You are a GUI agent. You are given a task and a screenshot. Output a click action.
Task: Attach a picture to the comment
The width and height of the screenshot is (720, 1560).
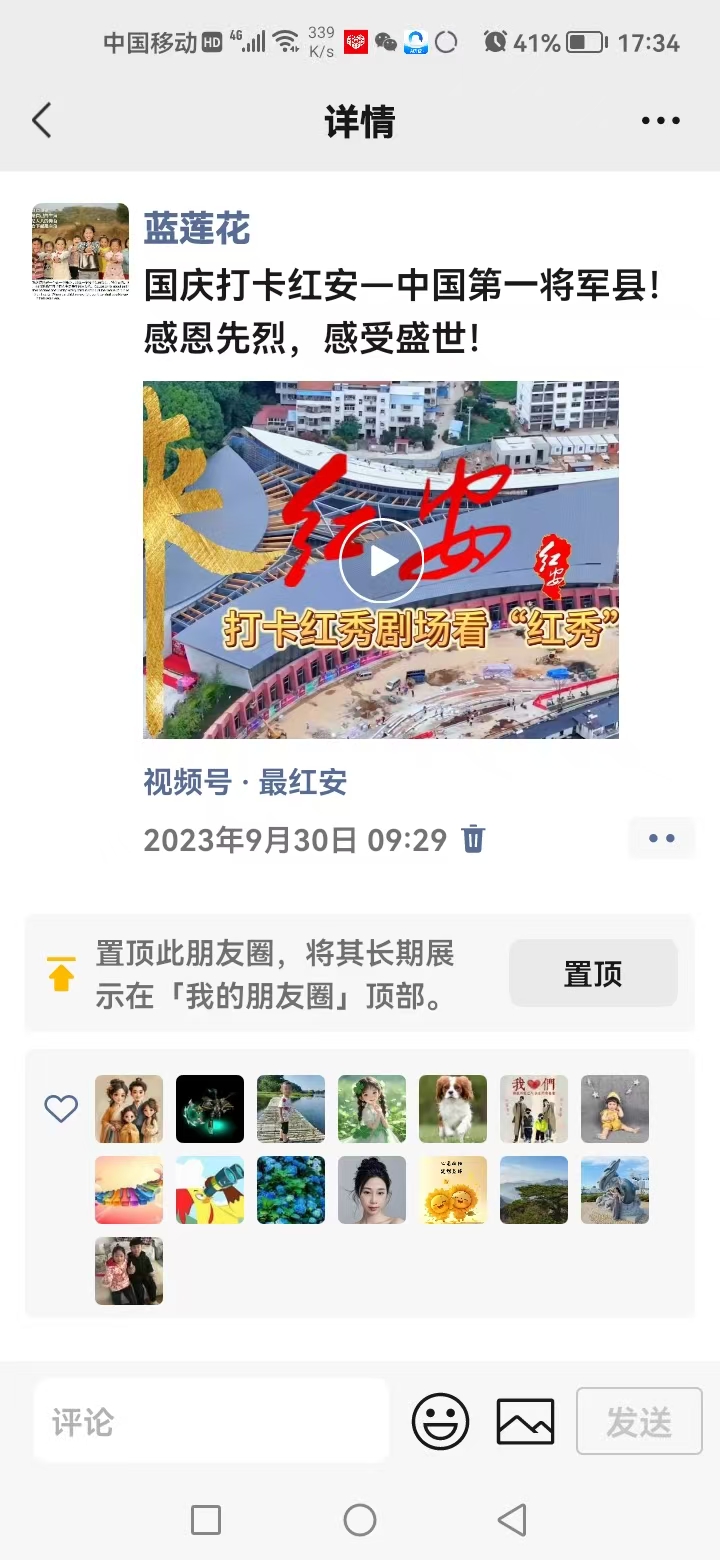(526, 1421)
